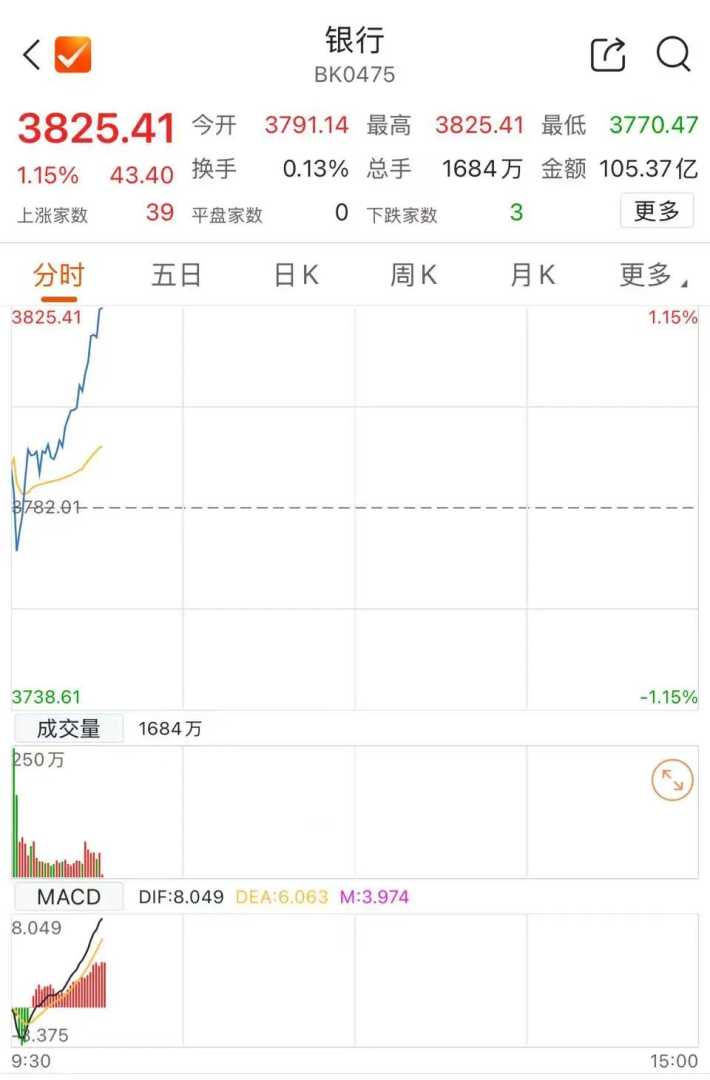The width and height of the screenshot is (710, 1080).
Task: Expand the chart to full screen
Action: (x=672, y=781)
